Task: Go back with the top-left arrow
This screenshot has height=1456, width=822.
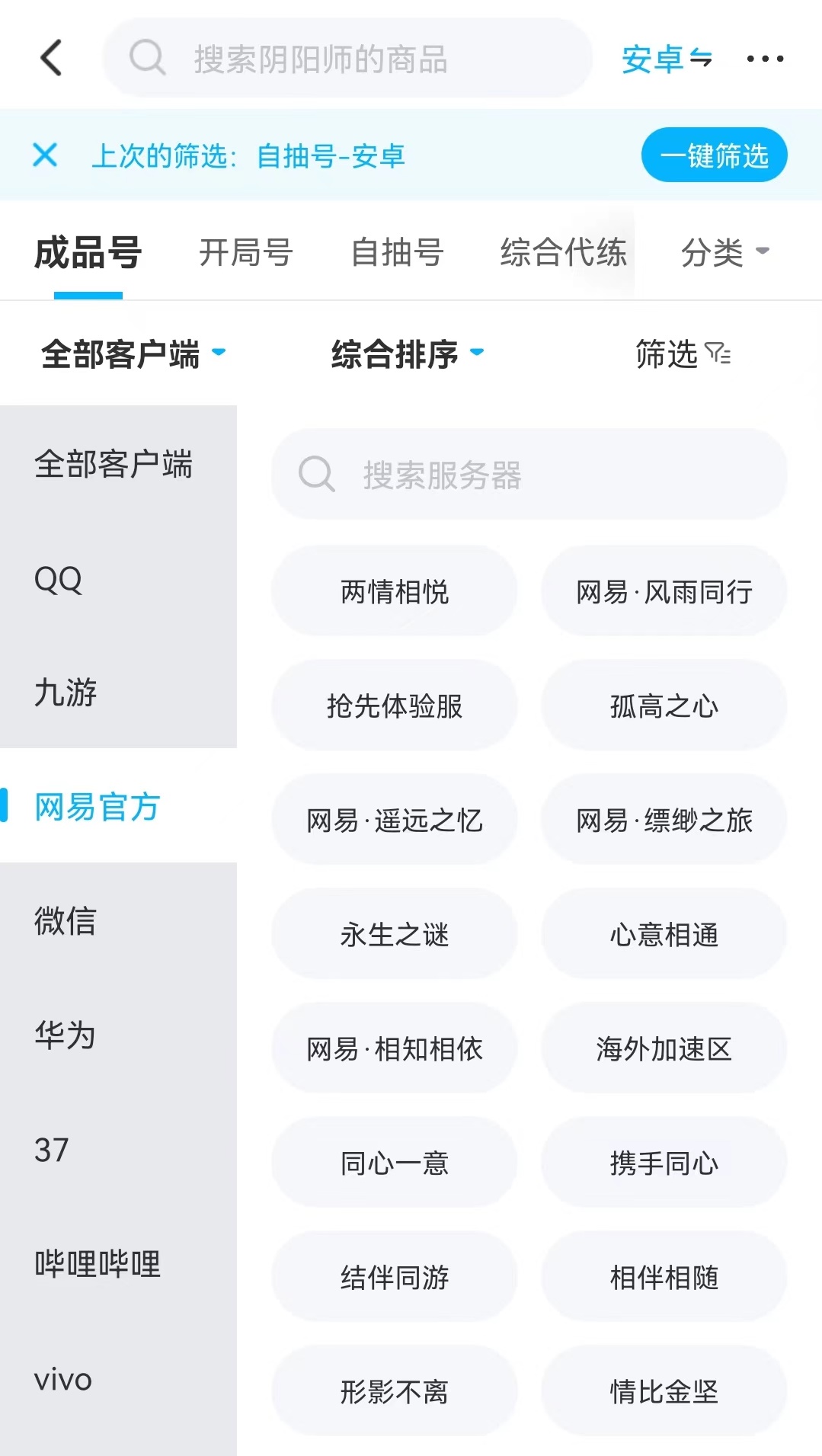Action: [51, 58]
